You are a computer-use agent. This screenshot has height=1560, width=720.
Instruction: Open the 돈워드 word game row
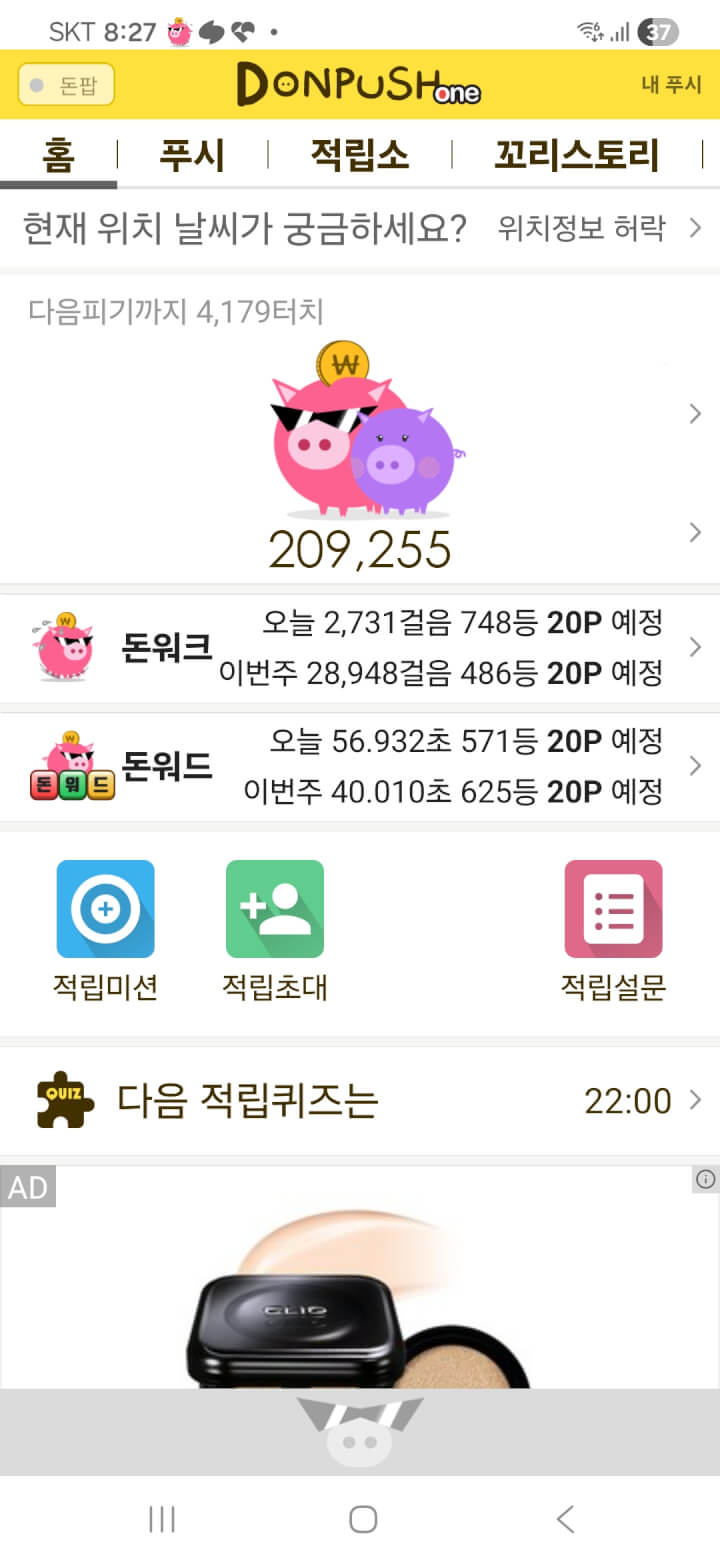(360, 767)
